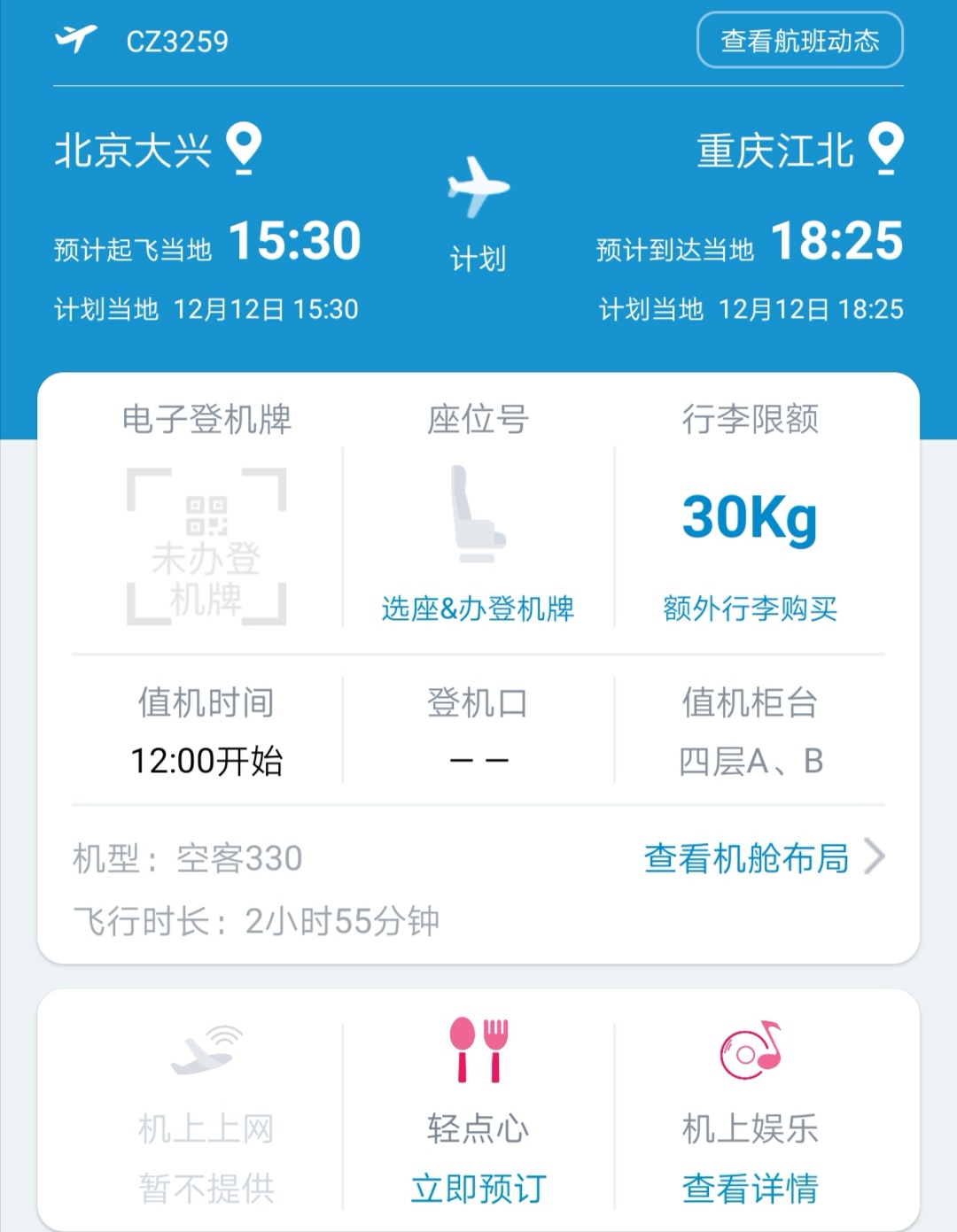The height and width of the screenshot is (1232, 957).
Task: Open the 北京大兴 location pin
Action: pos(244,147)
